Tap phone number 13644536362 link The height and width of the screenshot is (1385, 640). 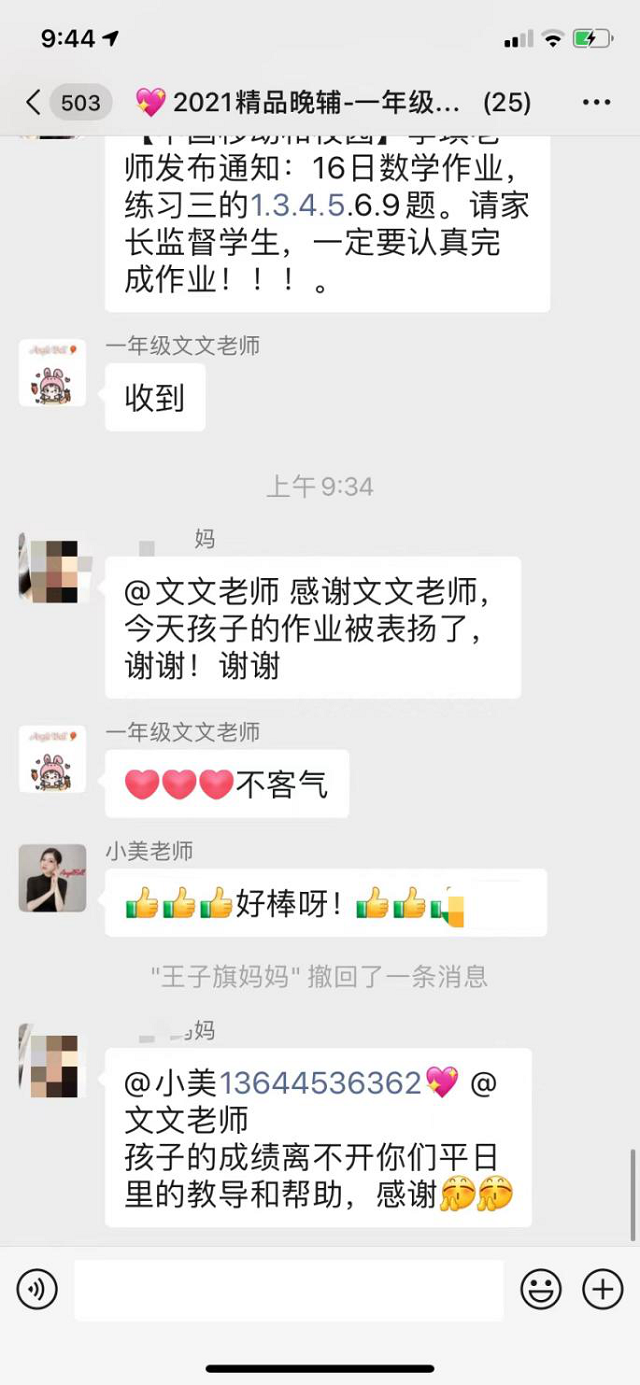(x=320, y=1082)
